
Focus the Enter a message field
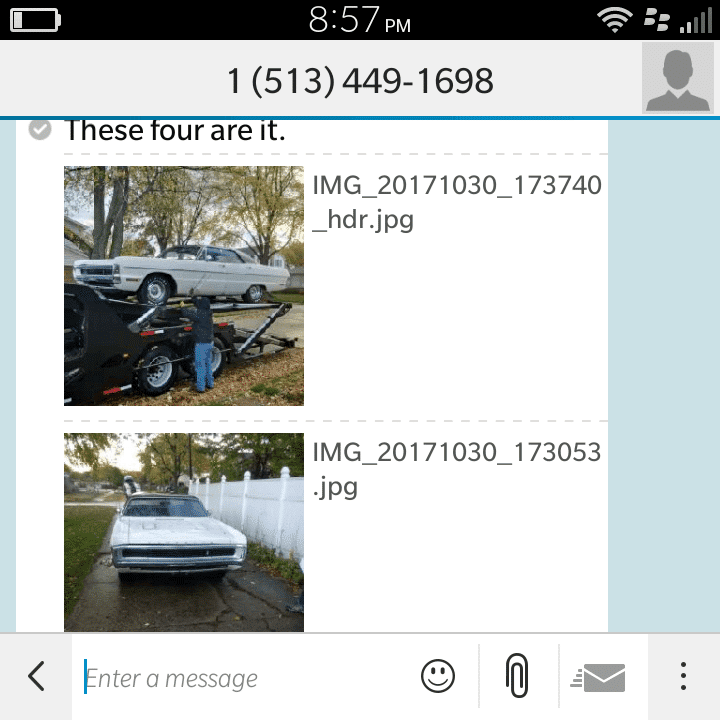point(240,678)
